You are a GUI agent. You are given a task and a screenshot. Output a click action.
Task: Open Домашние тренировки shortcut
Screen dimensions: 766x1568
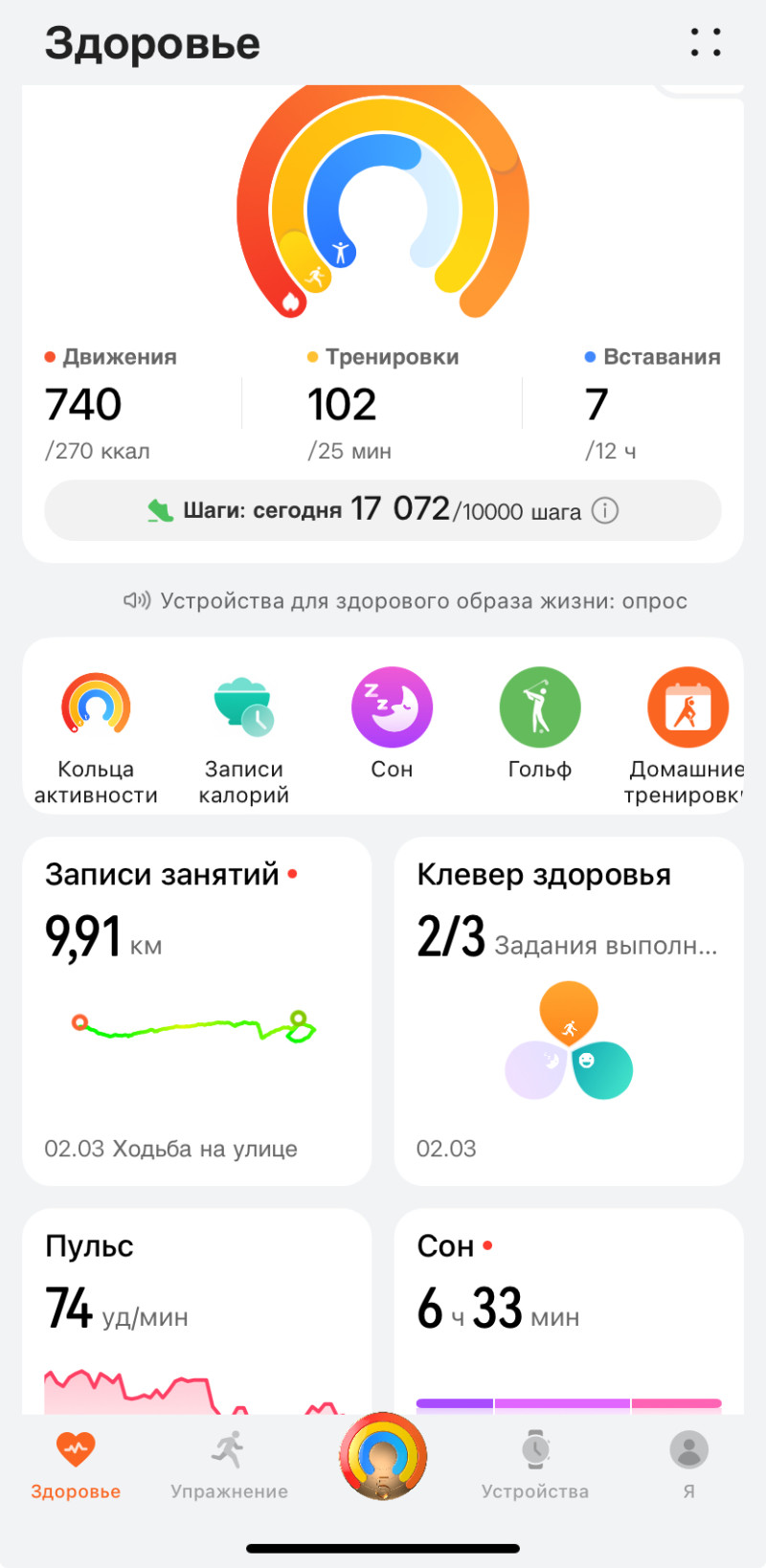[x=687, y=708]
